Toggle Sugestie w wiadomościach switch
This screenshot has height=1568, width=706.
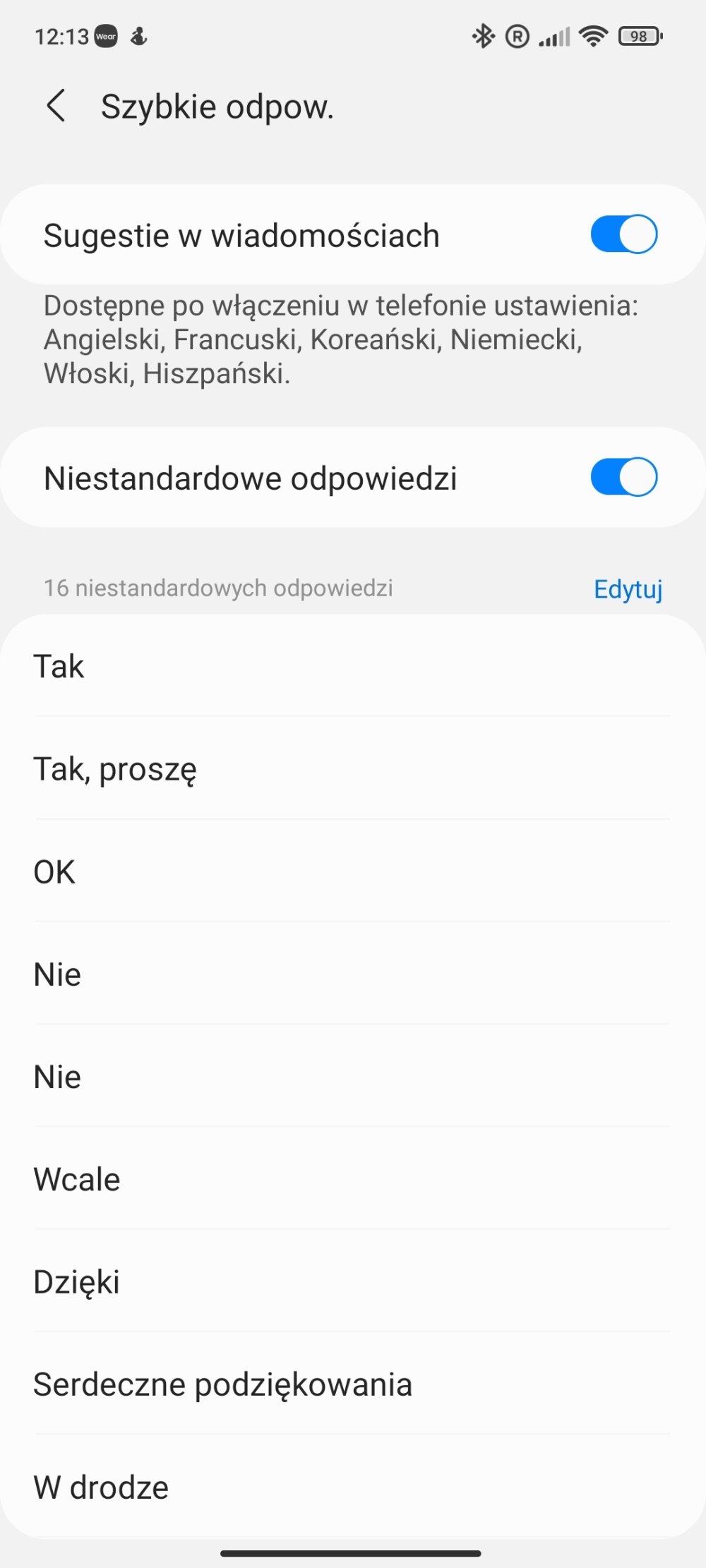[624, 234]
